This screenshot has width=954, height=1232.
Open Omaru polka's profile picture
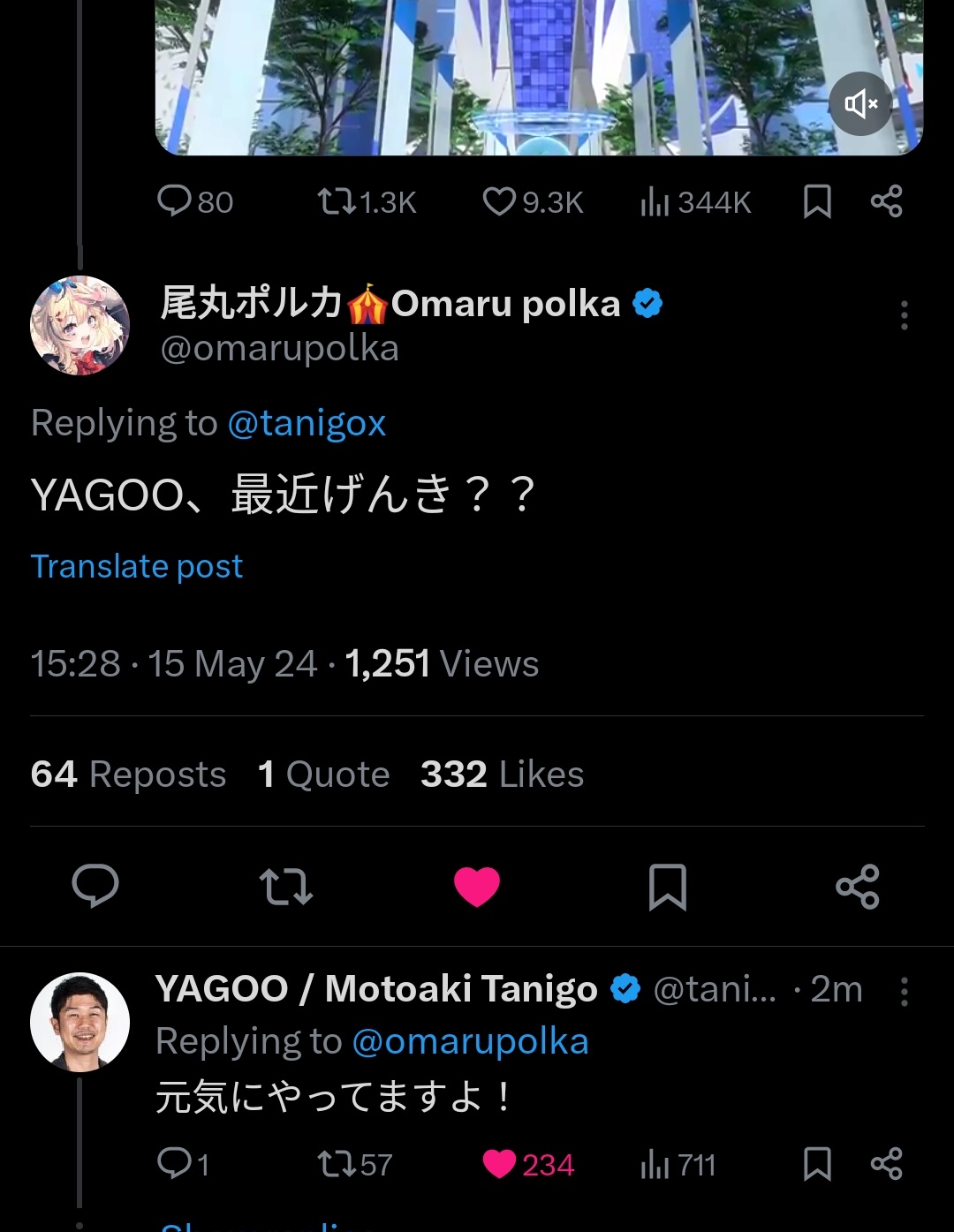click(x=80, y=325)
